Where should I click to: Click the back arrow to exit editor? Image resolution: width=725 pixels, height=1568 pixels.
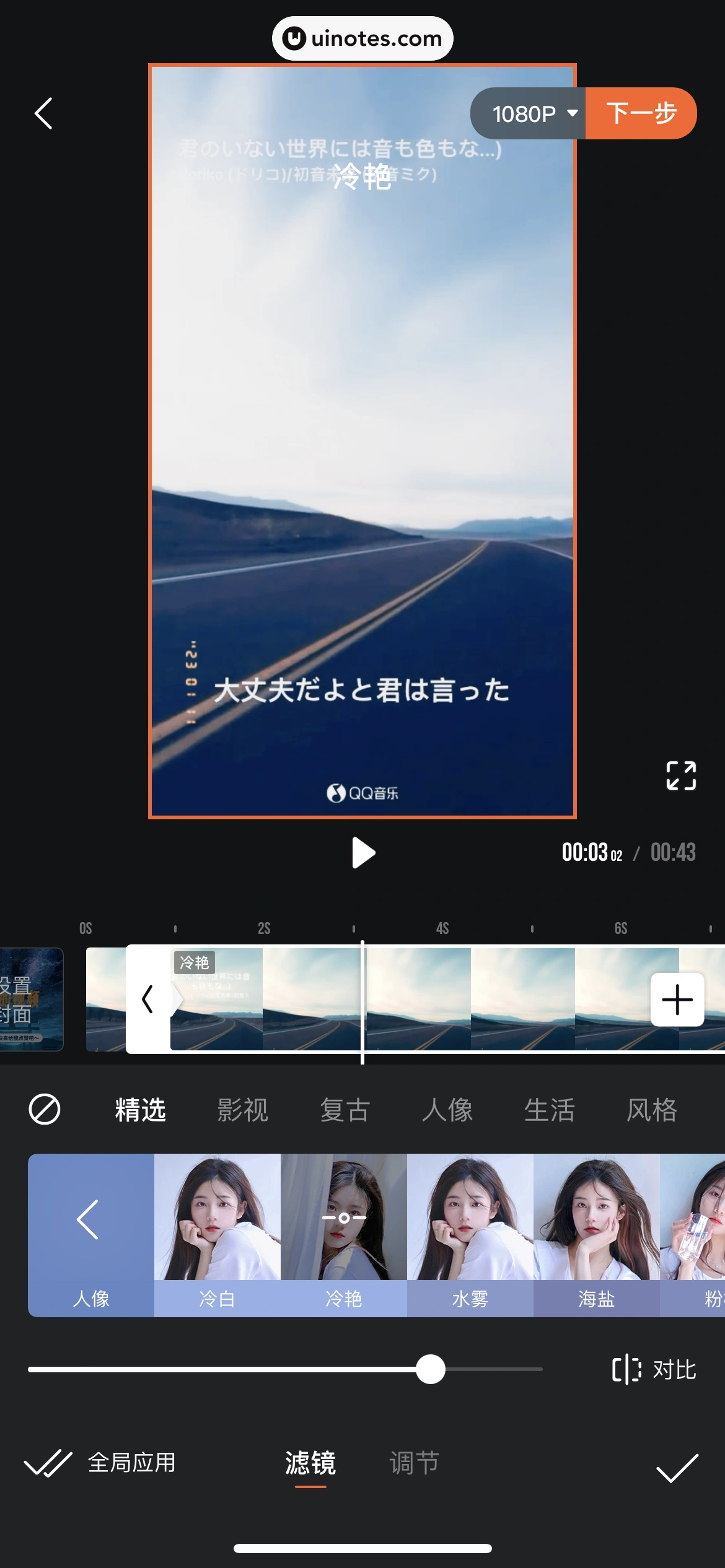pos(43,113)
